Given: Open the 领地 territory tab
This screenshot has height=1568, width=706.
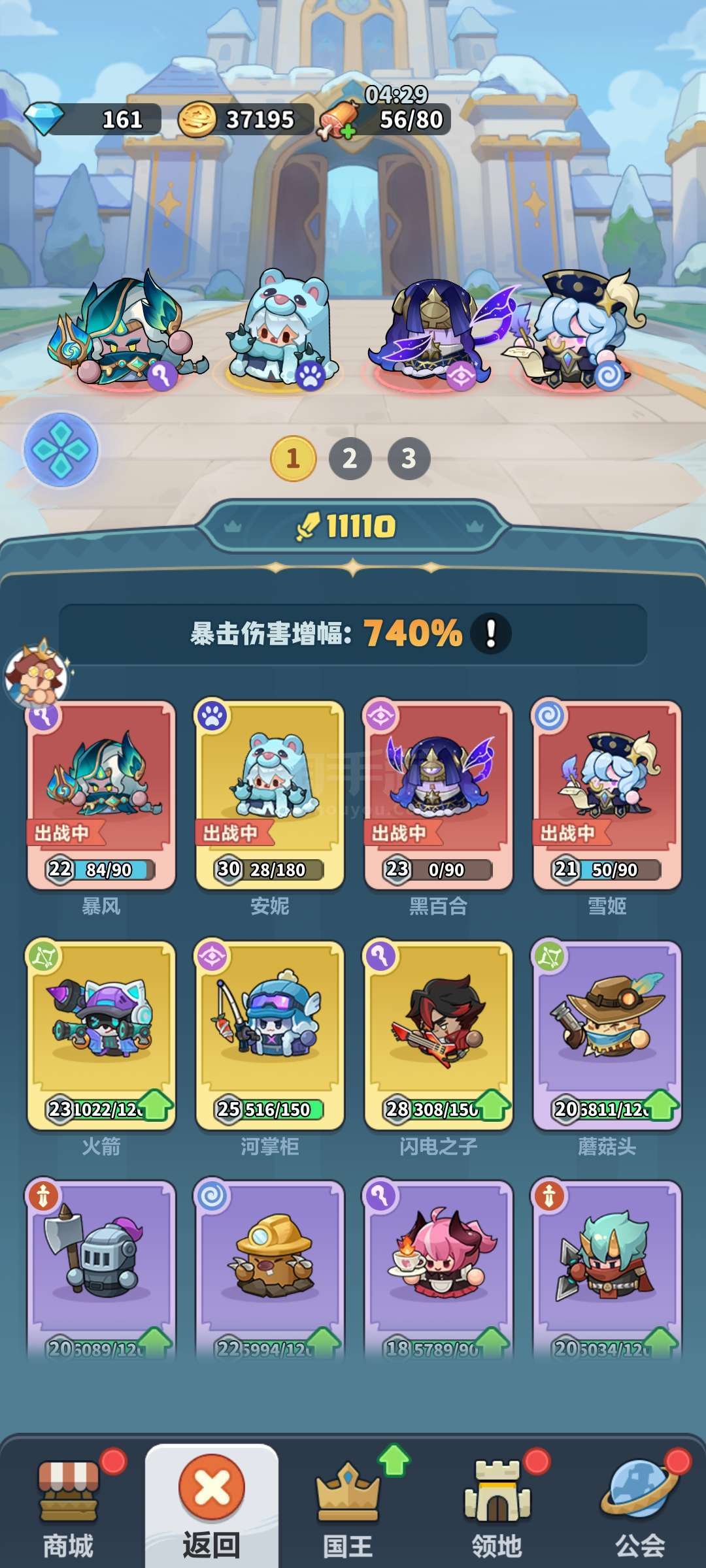Looking at the screenshot, I should point(497,1506).
